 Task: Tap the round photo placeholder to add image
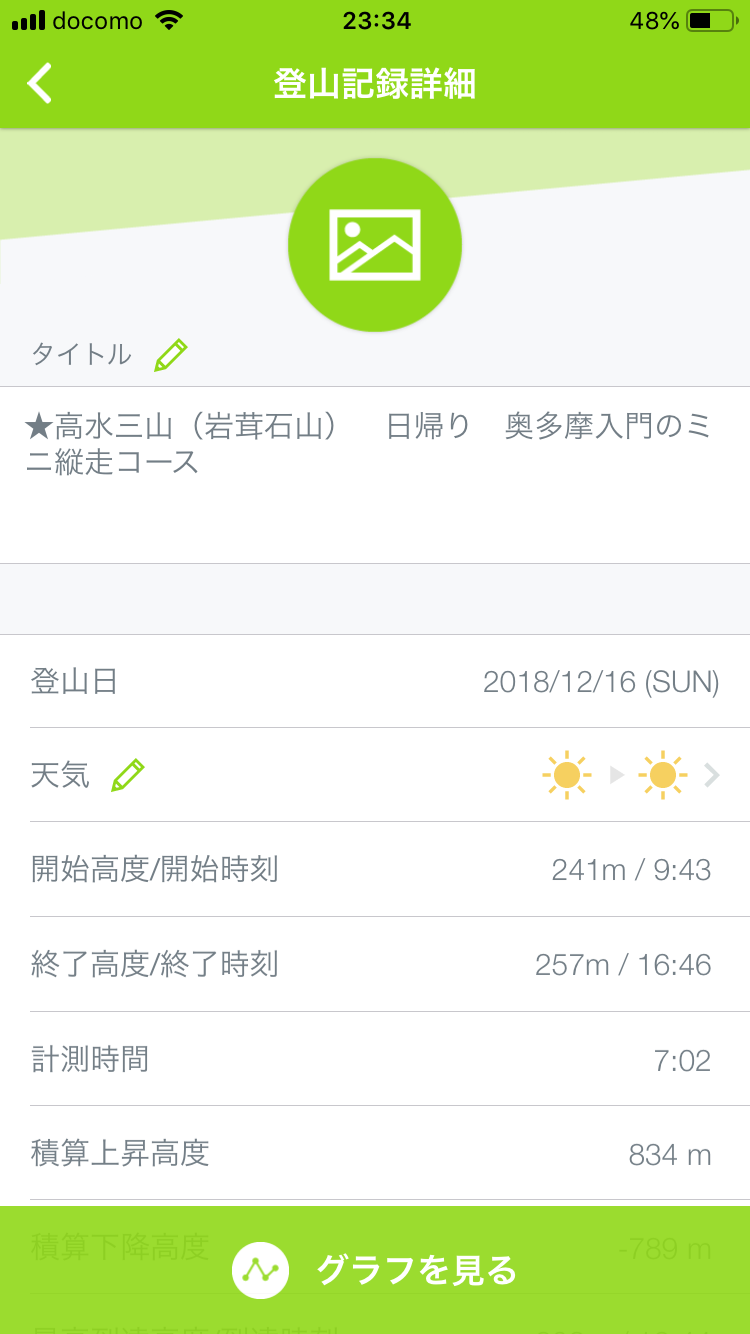coord(375,244)
